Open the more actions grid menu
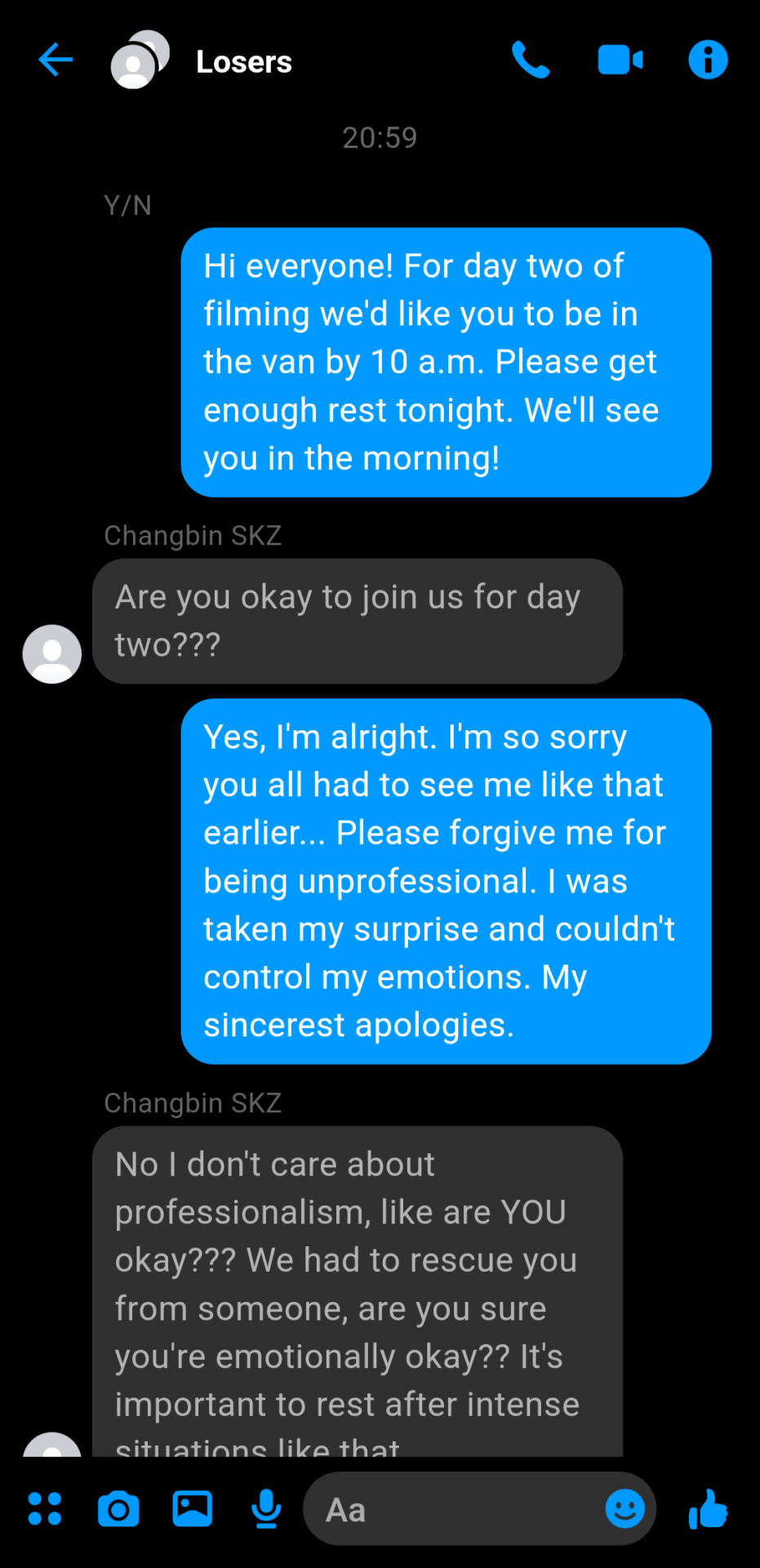The image size is (760, 1568). pyautogui.click(x=45, y=1509)
